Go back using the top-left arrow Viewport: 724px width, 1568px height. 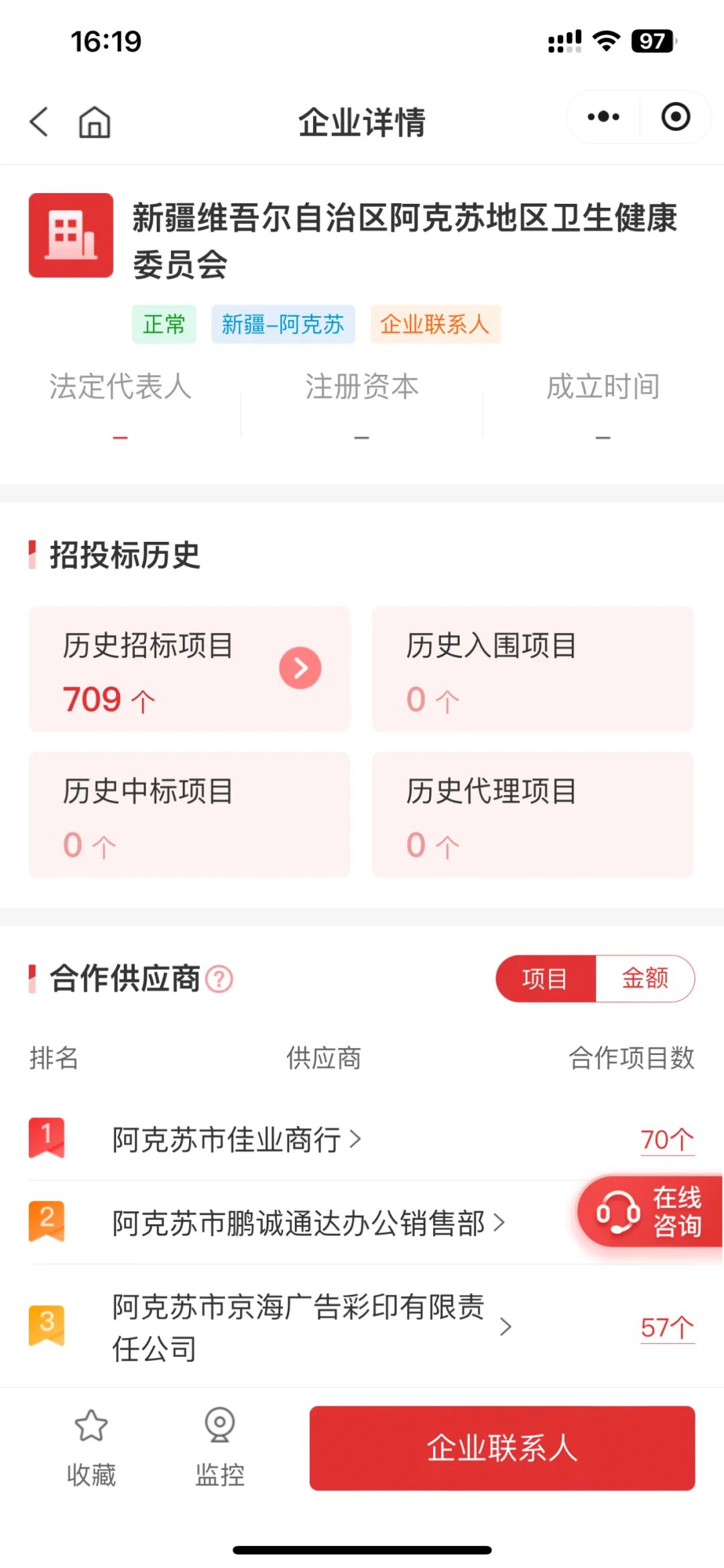point(39,121)
